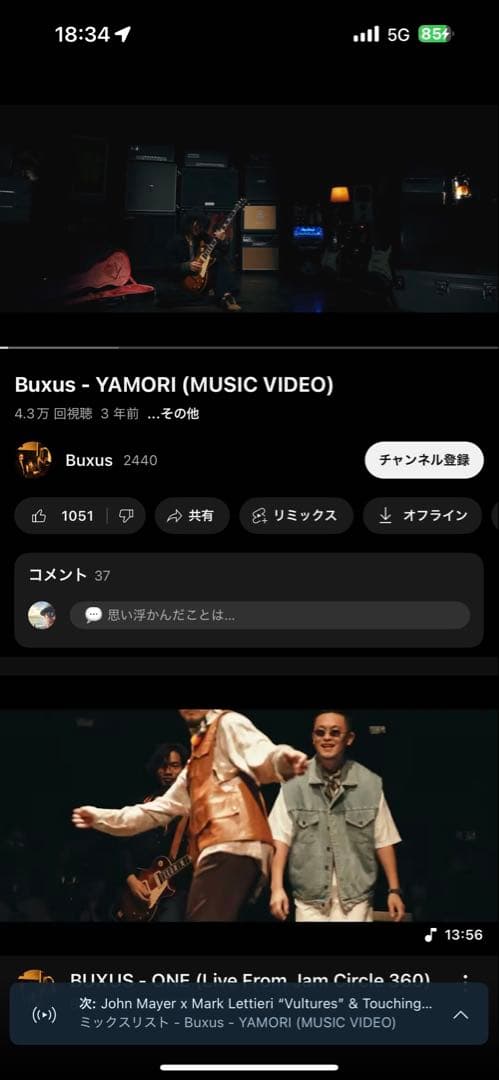
Task: Play the BUXUS - ONE live video
Action: [x=250, y=816]
